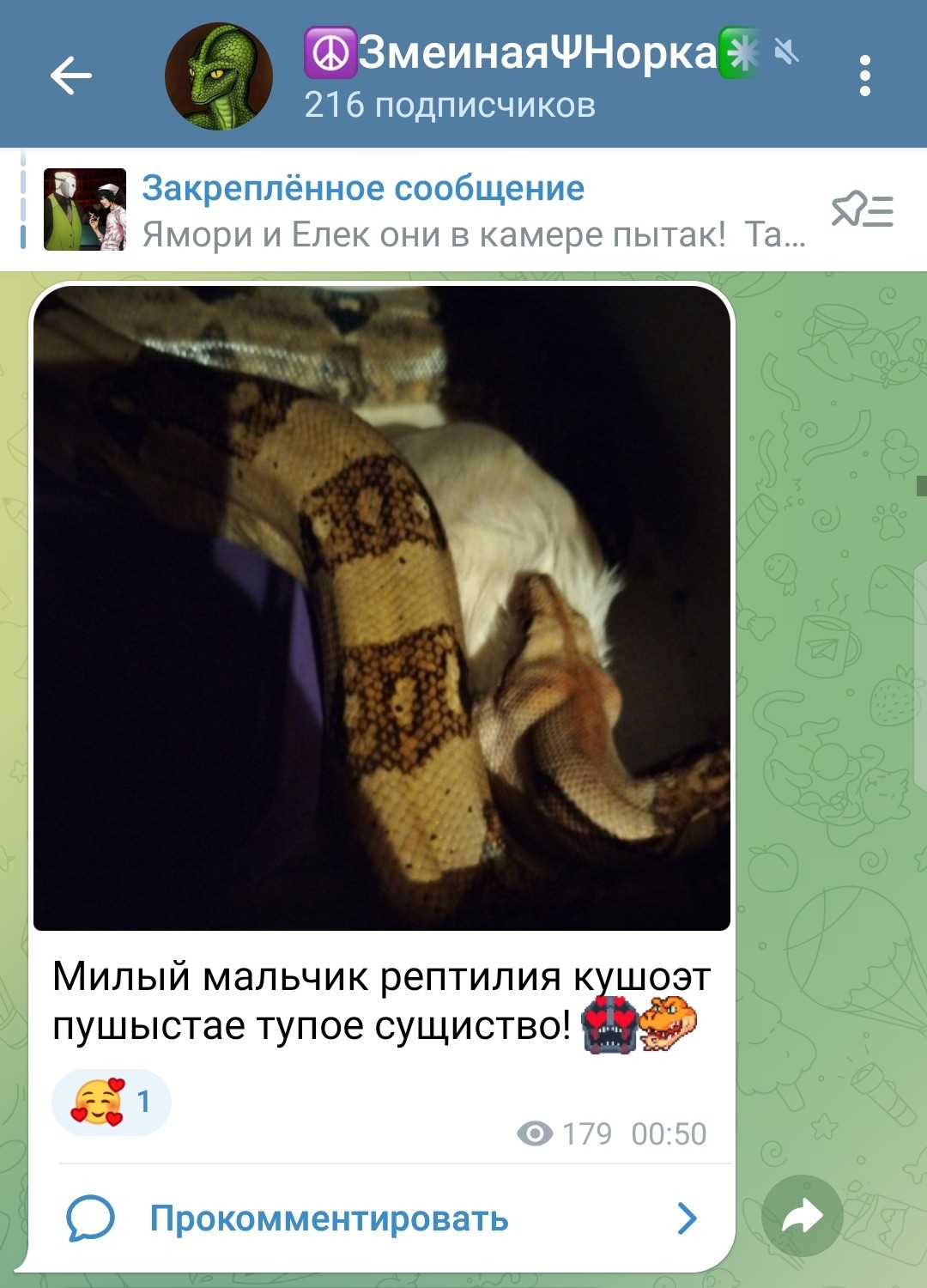Open the three-dot overflow menu

pos(864,76)
